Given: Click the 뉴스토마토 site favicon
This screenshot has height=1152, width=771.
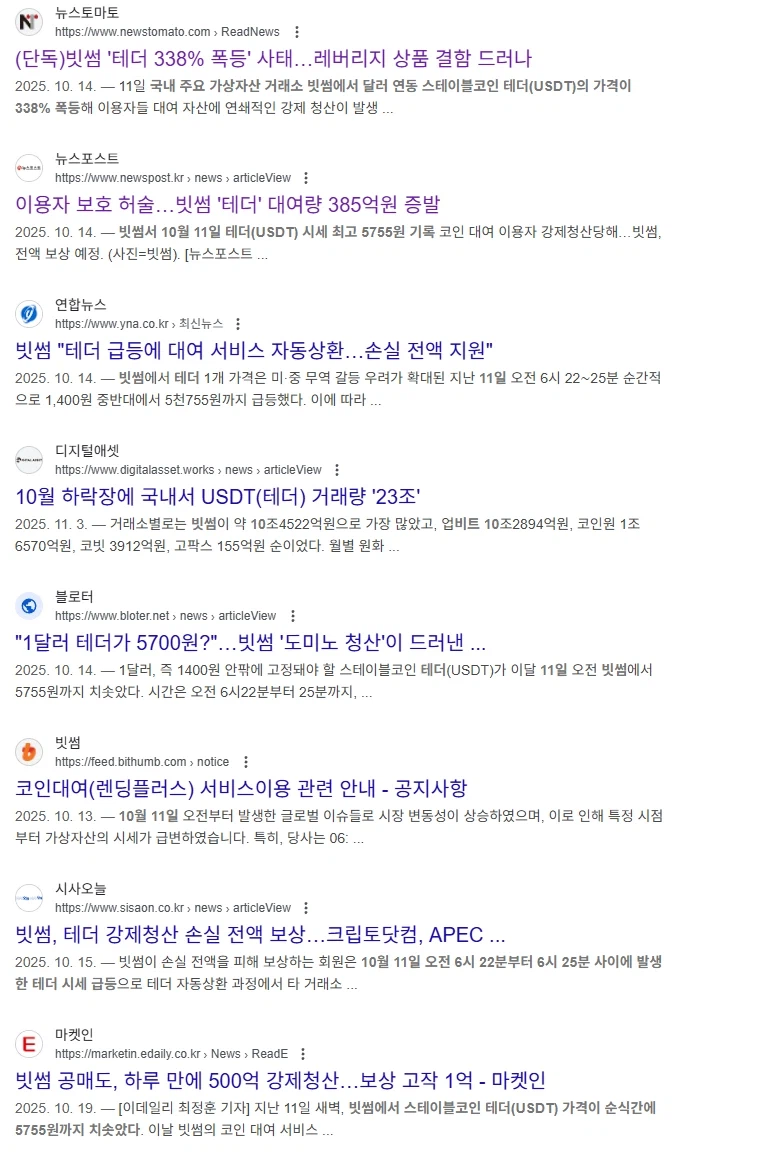Looking at the screenshot, I should coord(28,21).
